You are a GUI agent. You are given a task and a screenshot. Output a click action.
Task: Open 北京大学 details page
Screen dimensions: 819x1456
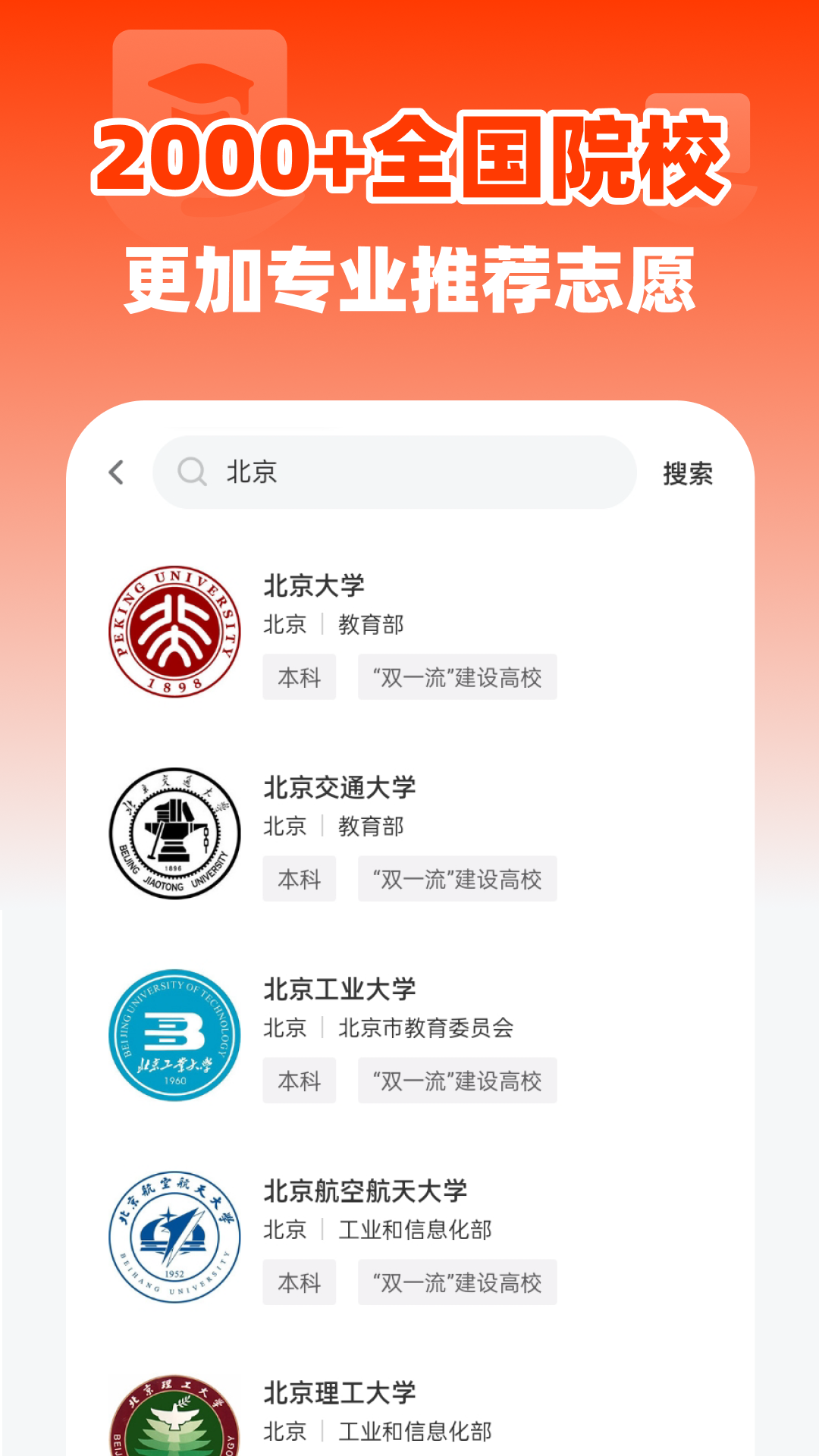pos(313,585)
